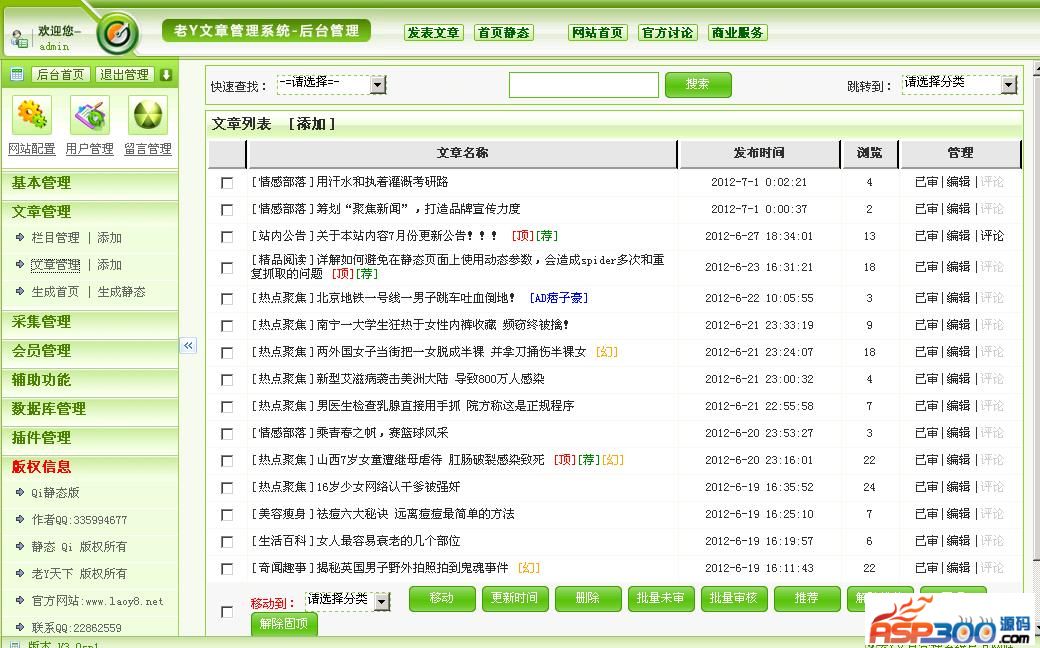Tap the 退出管理 button
Image resolution: width=1040 pixels, height=648 pixels.
(x=124, y=75)
